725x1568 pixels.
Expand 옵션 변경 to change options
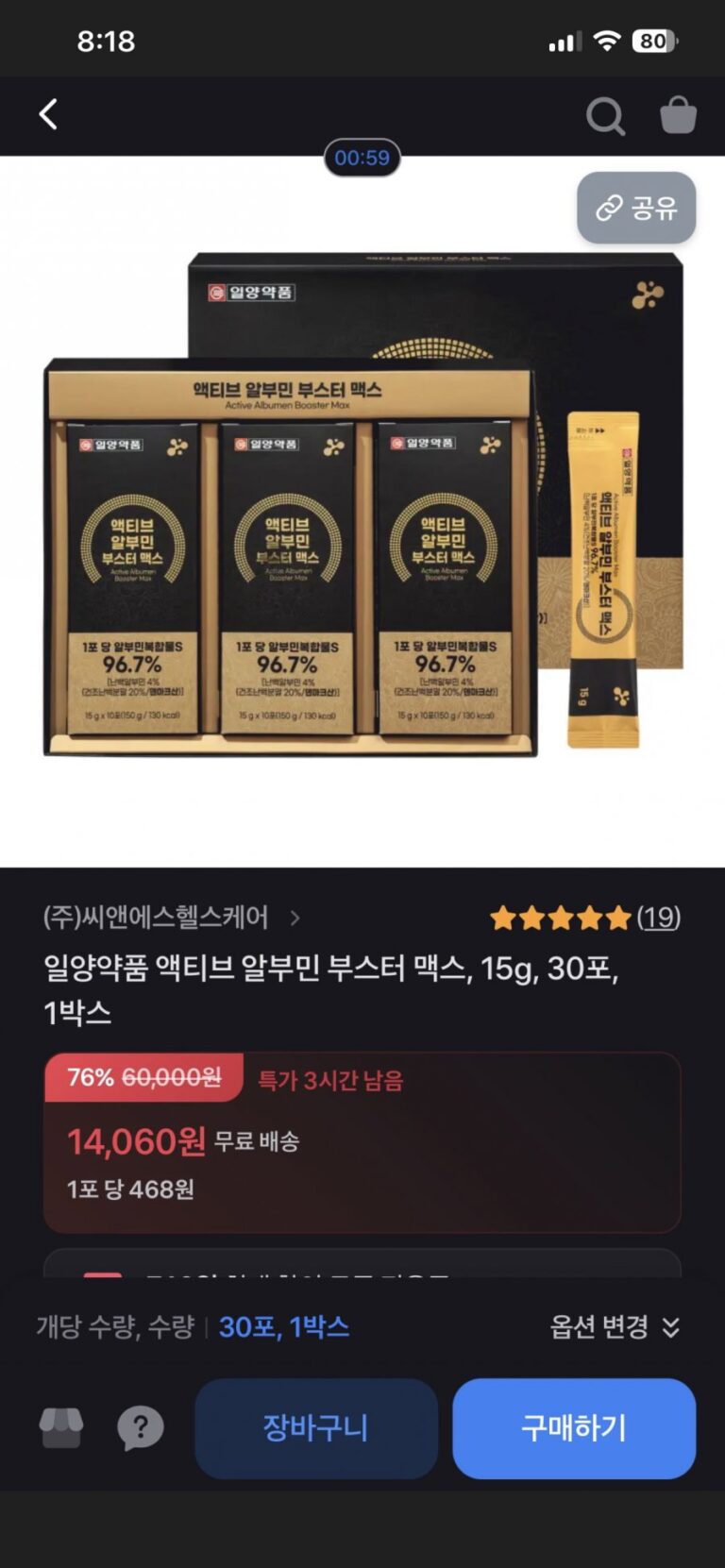[615, 1327]
